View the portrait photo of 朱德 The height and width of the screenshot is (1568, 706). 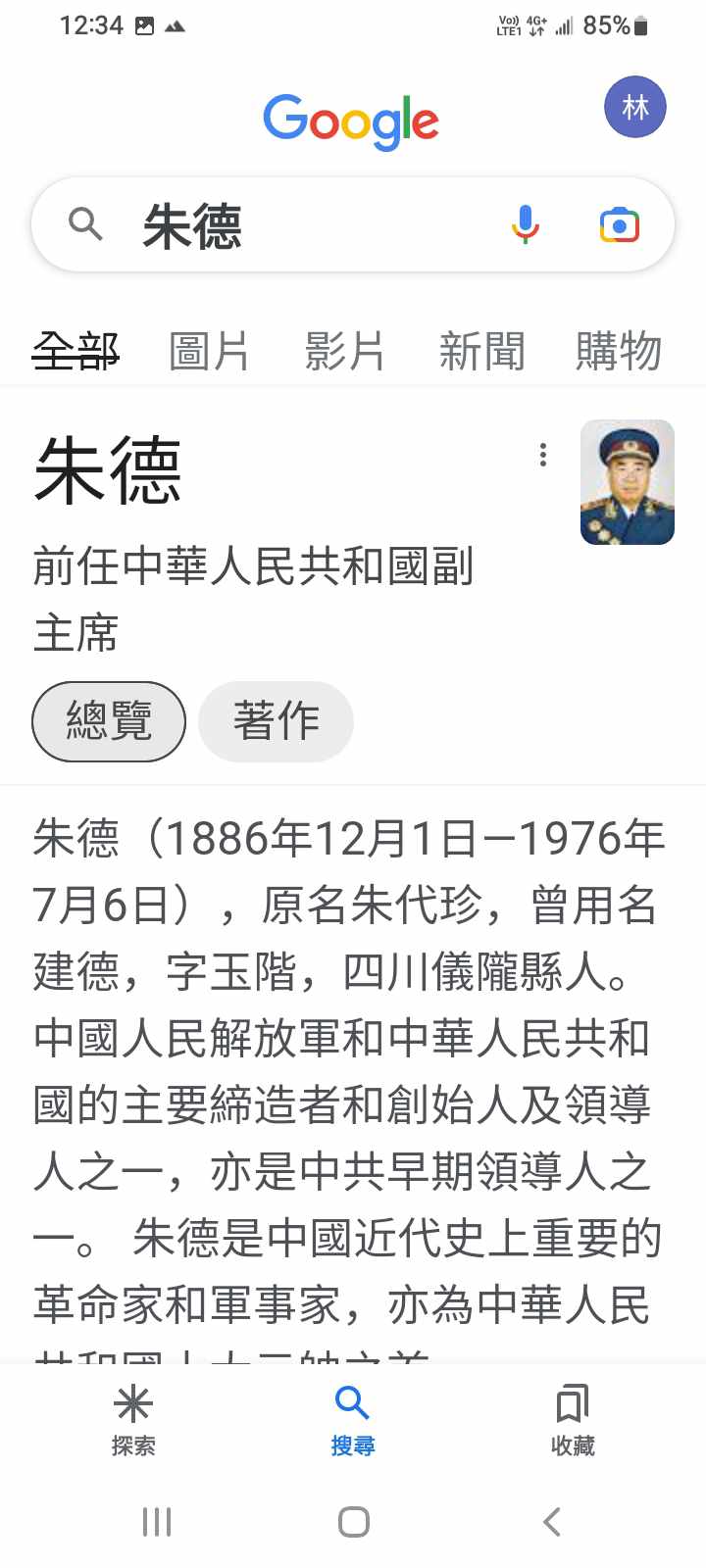click(627, 482)
